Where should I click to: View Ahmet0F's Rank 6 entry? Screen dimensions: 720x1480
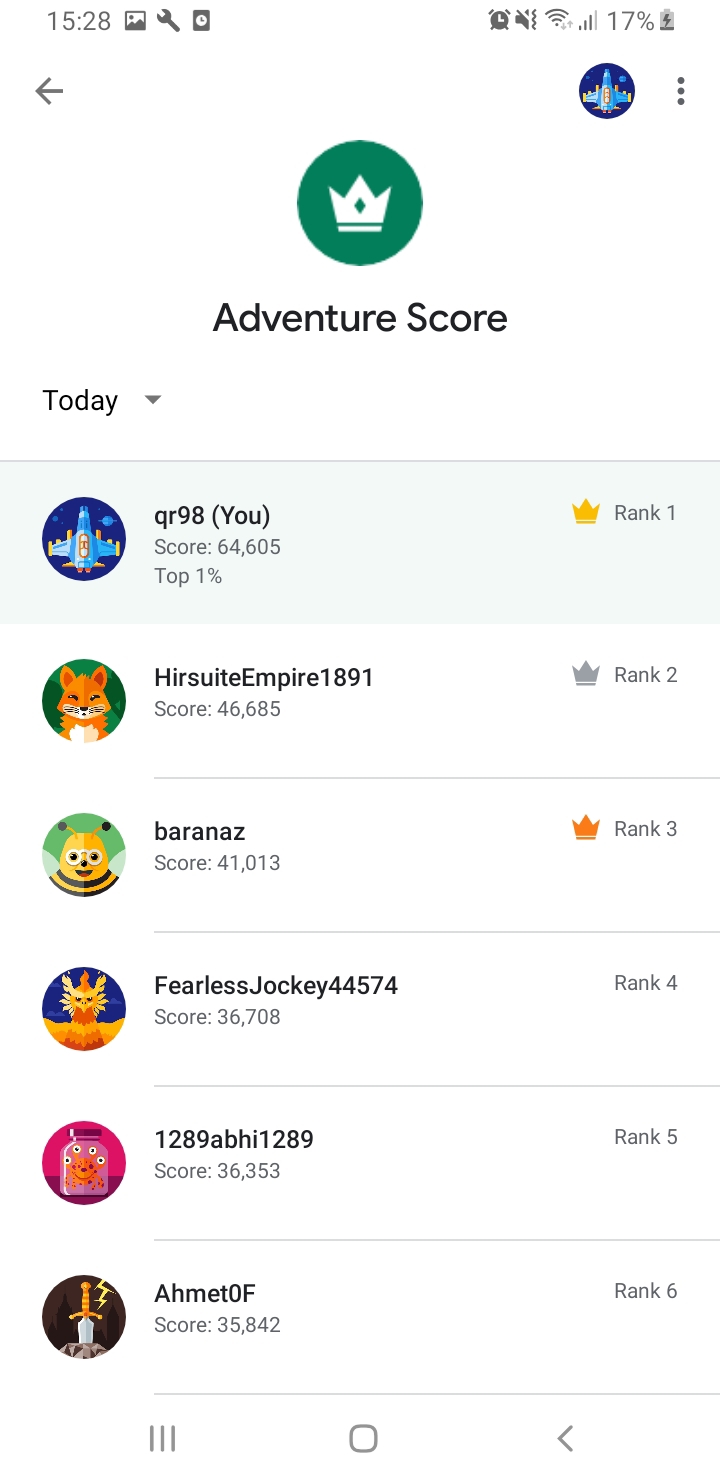coord(360,1308)
